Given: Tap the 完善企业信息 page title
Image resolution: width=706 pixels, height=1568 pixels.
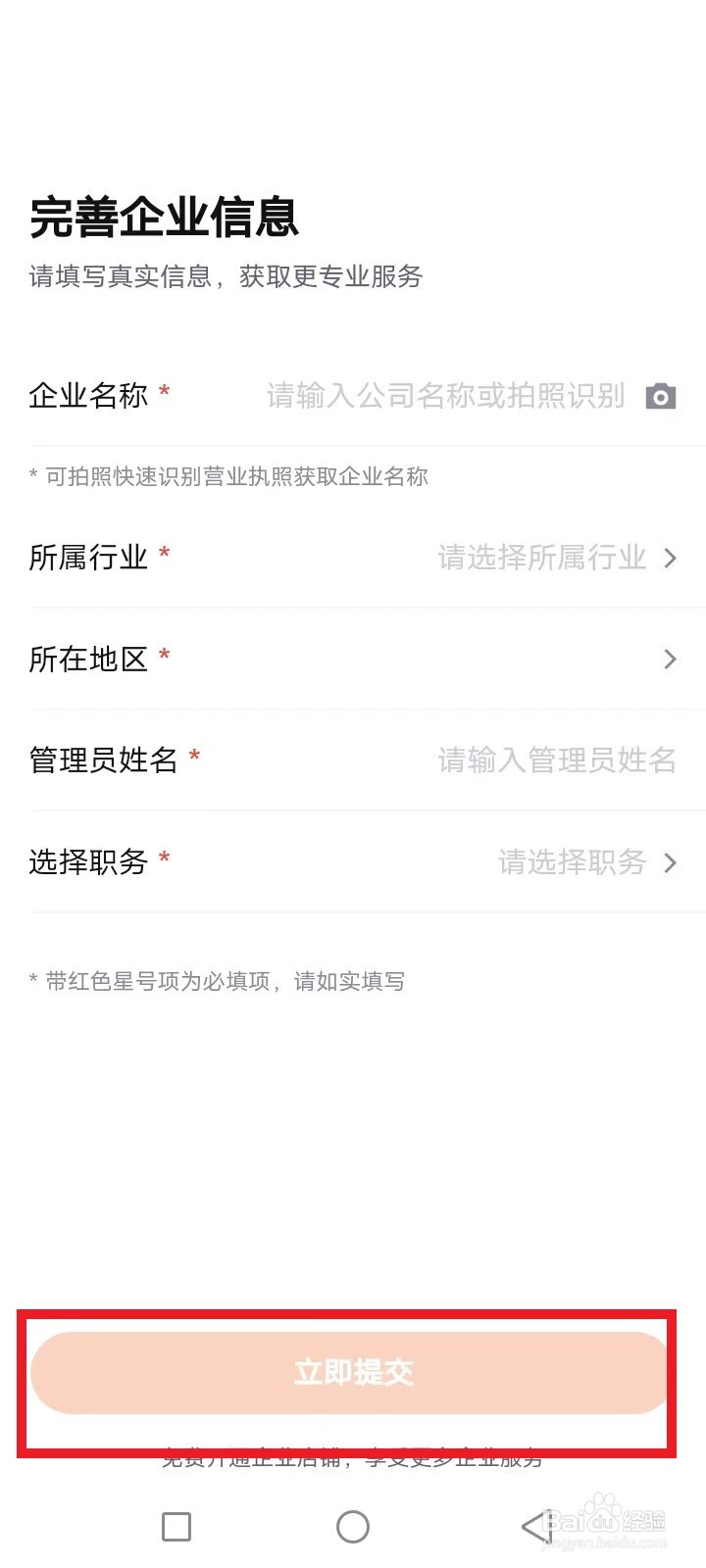Looking at the screenshot, I should [165, 220].
